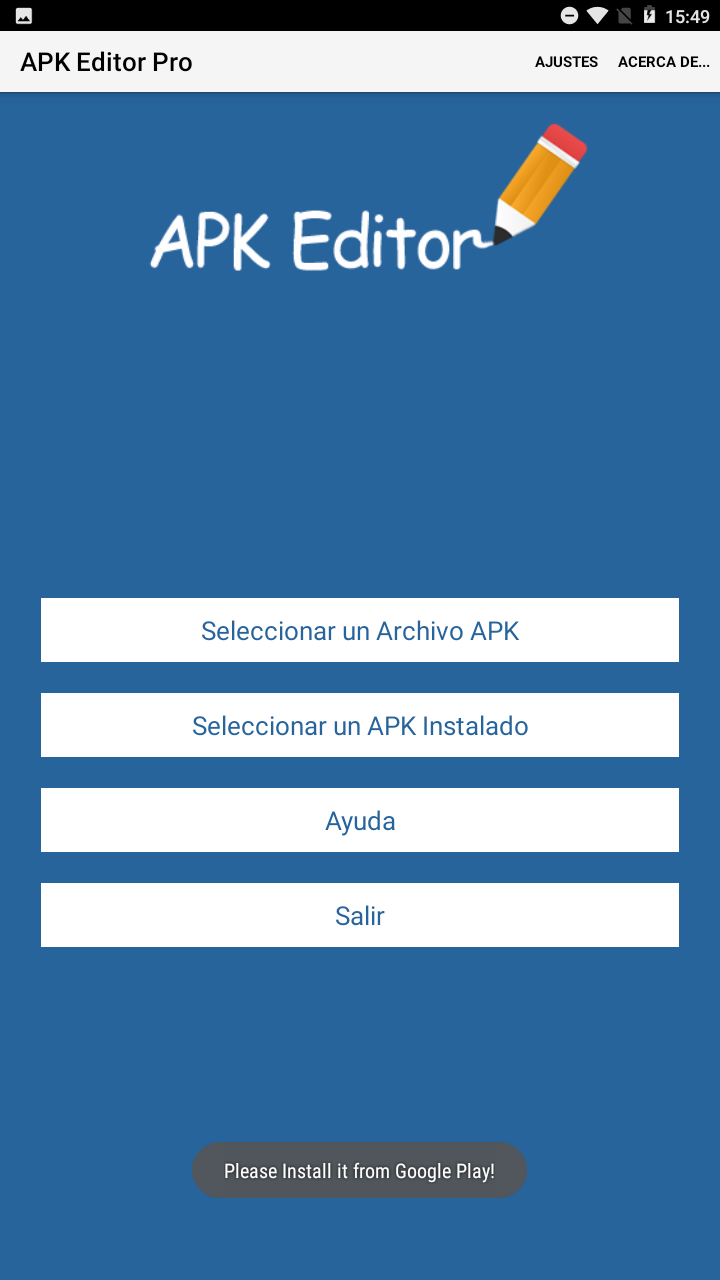The height and width of the screenshot is (1280, 720).
Task: Open the ACERCA DE... about option
Action: click(x=664, y=62)
